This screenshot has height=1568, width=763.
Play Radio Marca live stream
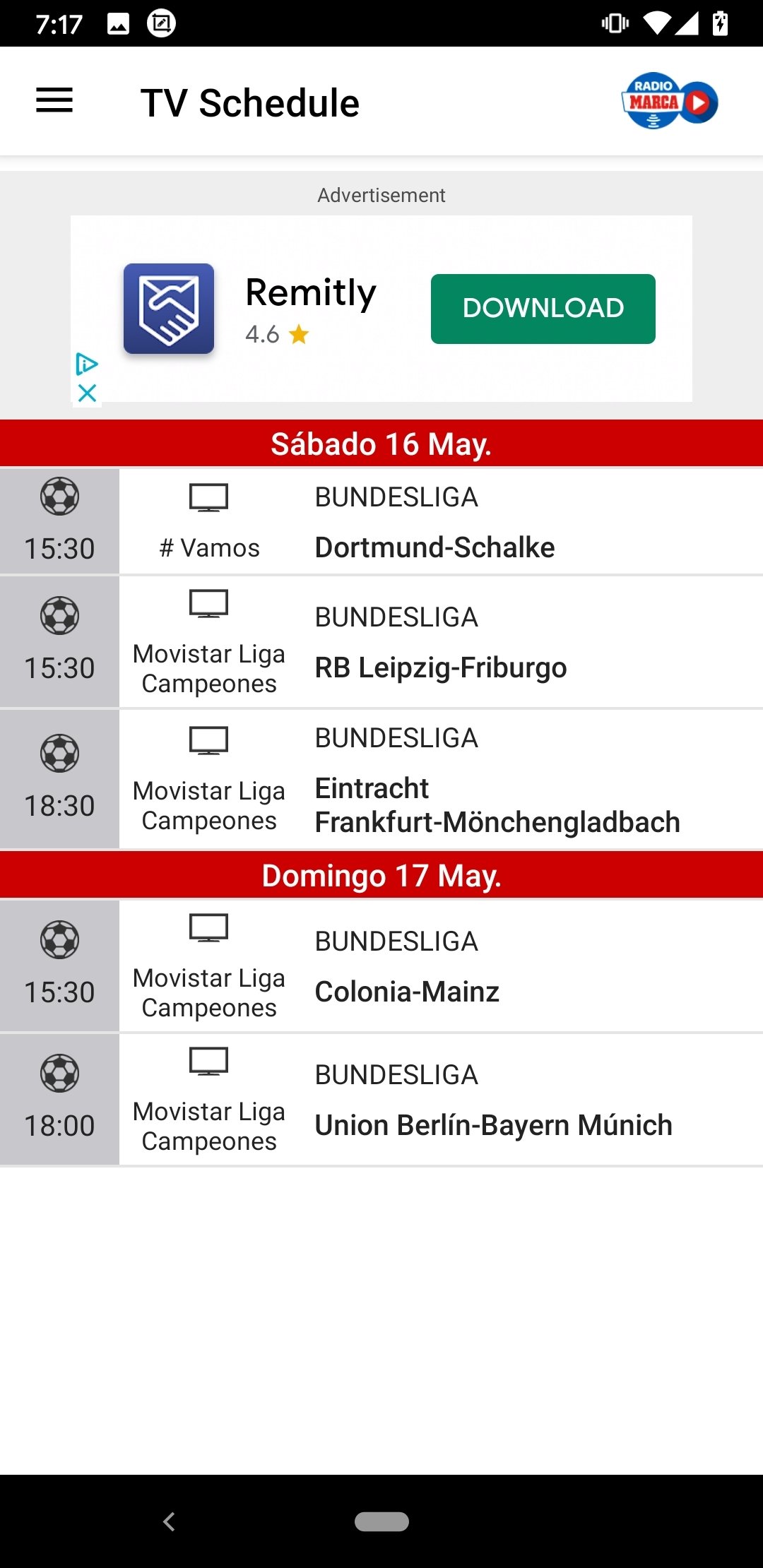tap(670, 101)
